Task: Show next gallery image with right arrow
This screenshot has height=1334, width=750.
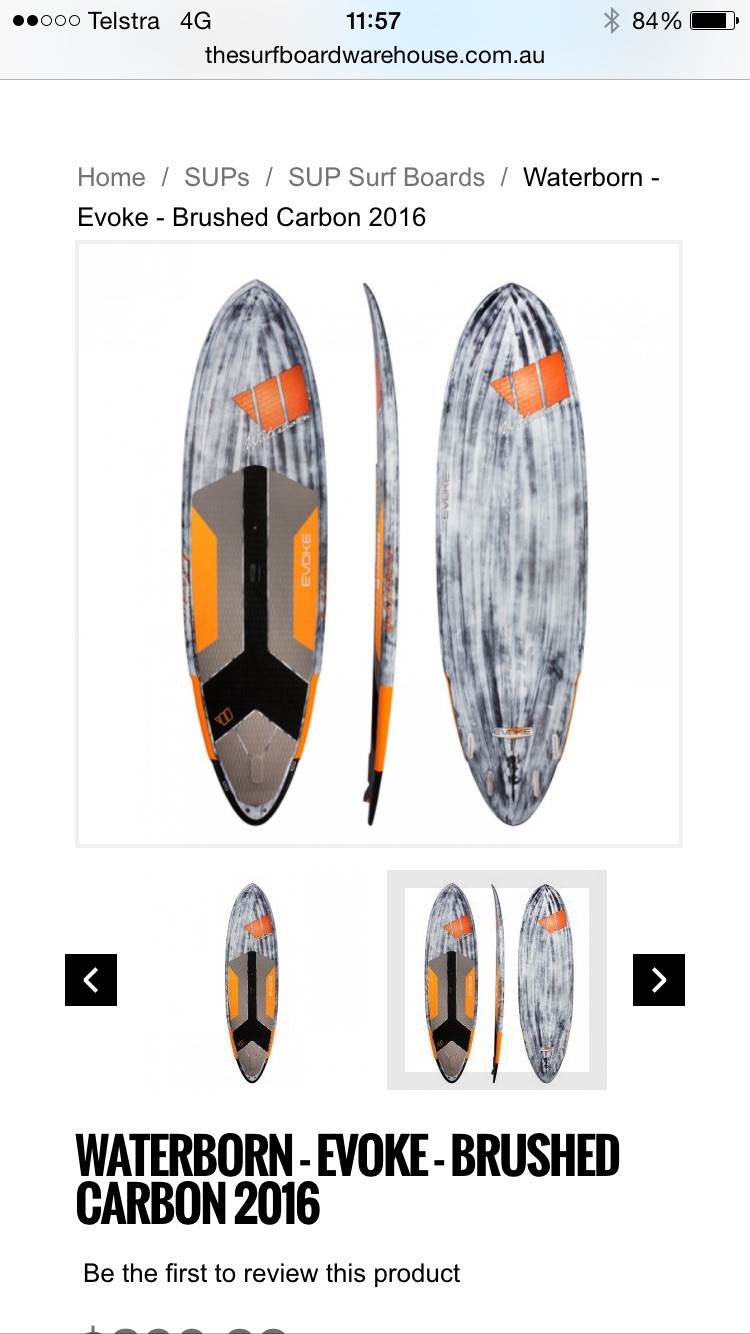Action: (x=658, y=980)
